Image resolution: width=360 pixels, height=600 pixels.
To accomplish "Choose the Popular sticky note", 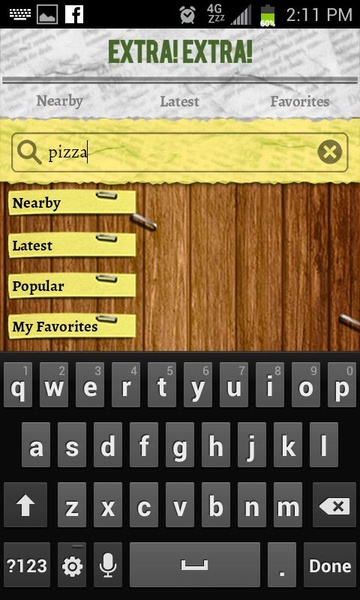I will [72, 285].
